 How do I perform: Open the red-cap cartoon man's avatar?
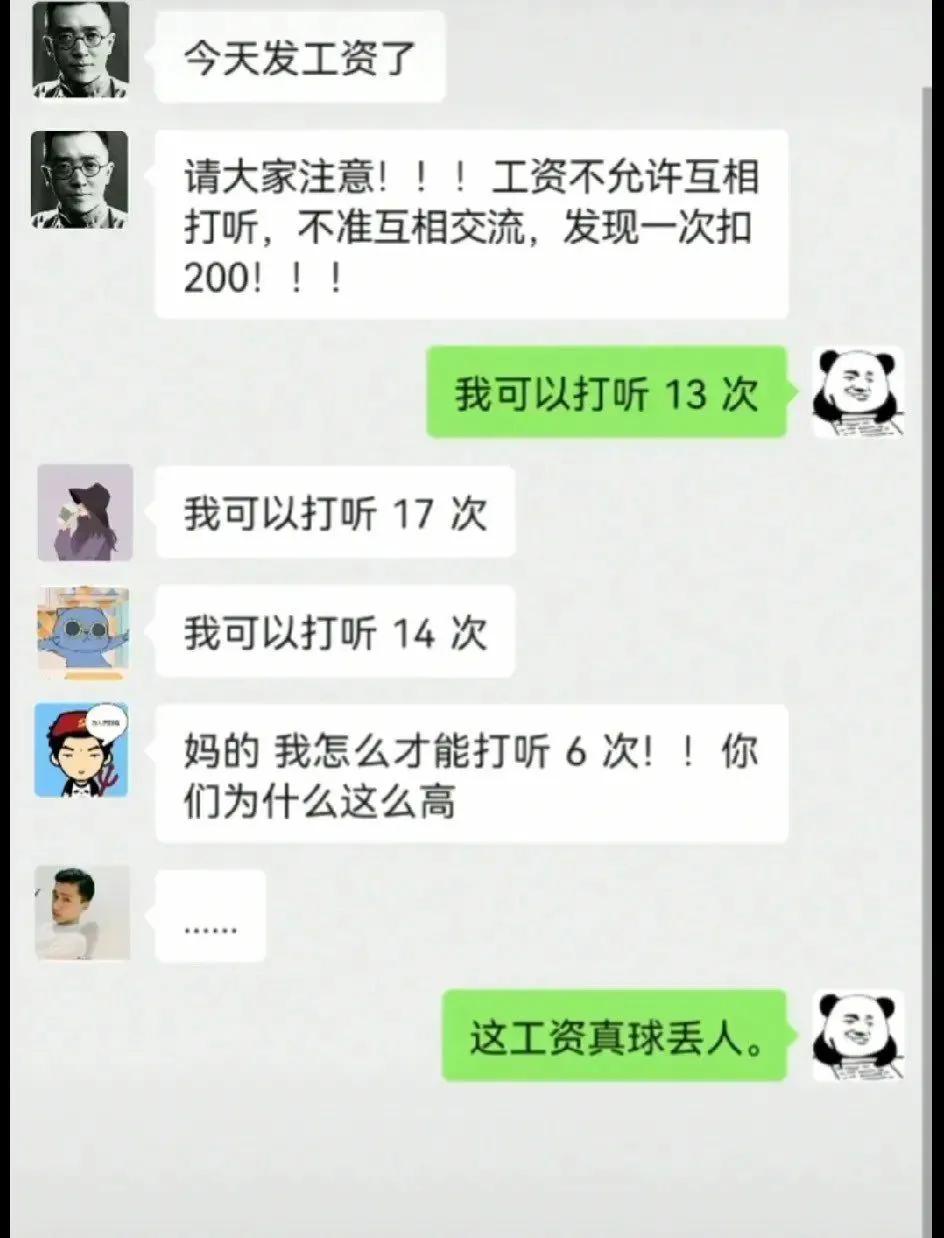[82, 751]
